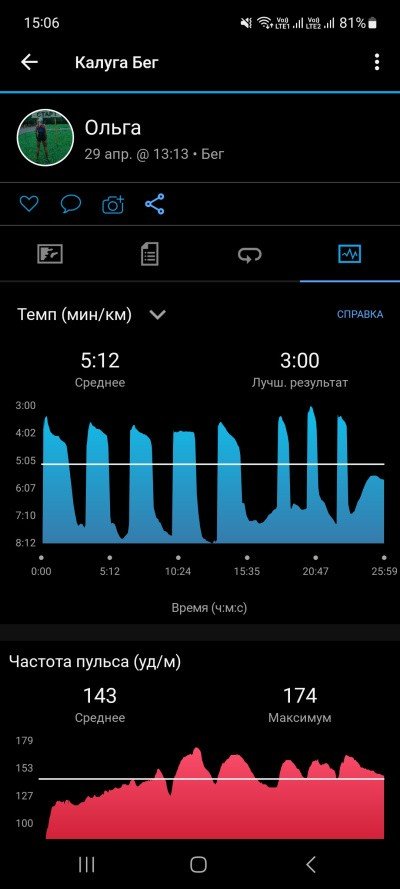Viewport: 400px width, 889px height.
Task: Switch to the stats details tab
Action: click(150, 254)
